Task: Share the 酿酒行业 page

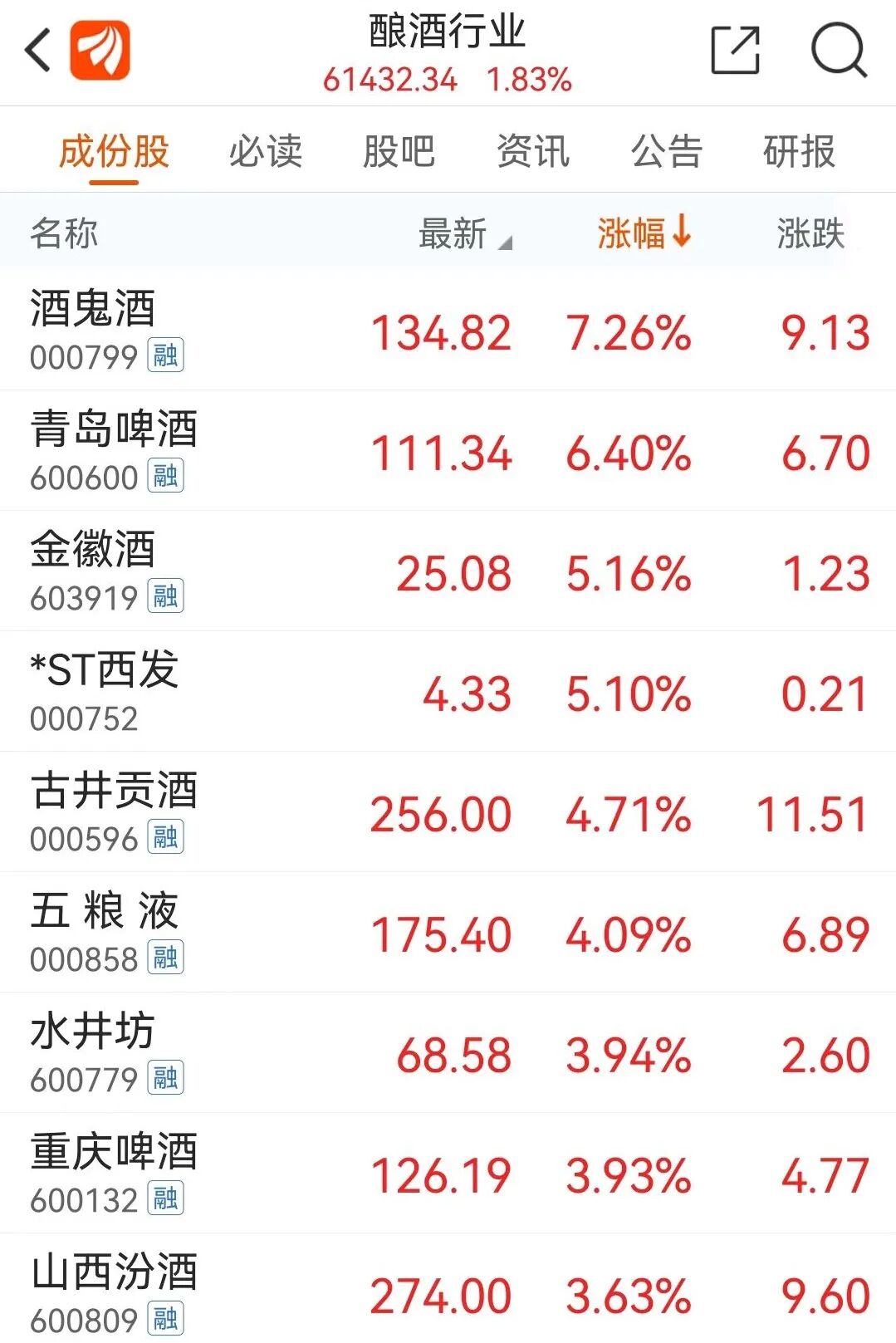Action: [735, 51]
